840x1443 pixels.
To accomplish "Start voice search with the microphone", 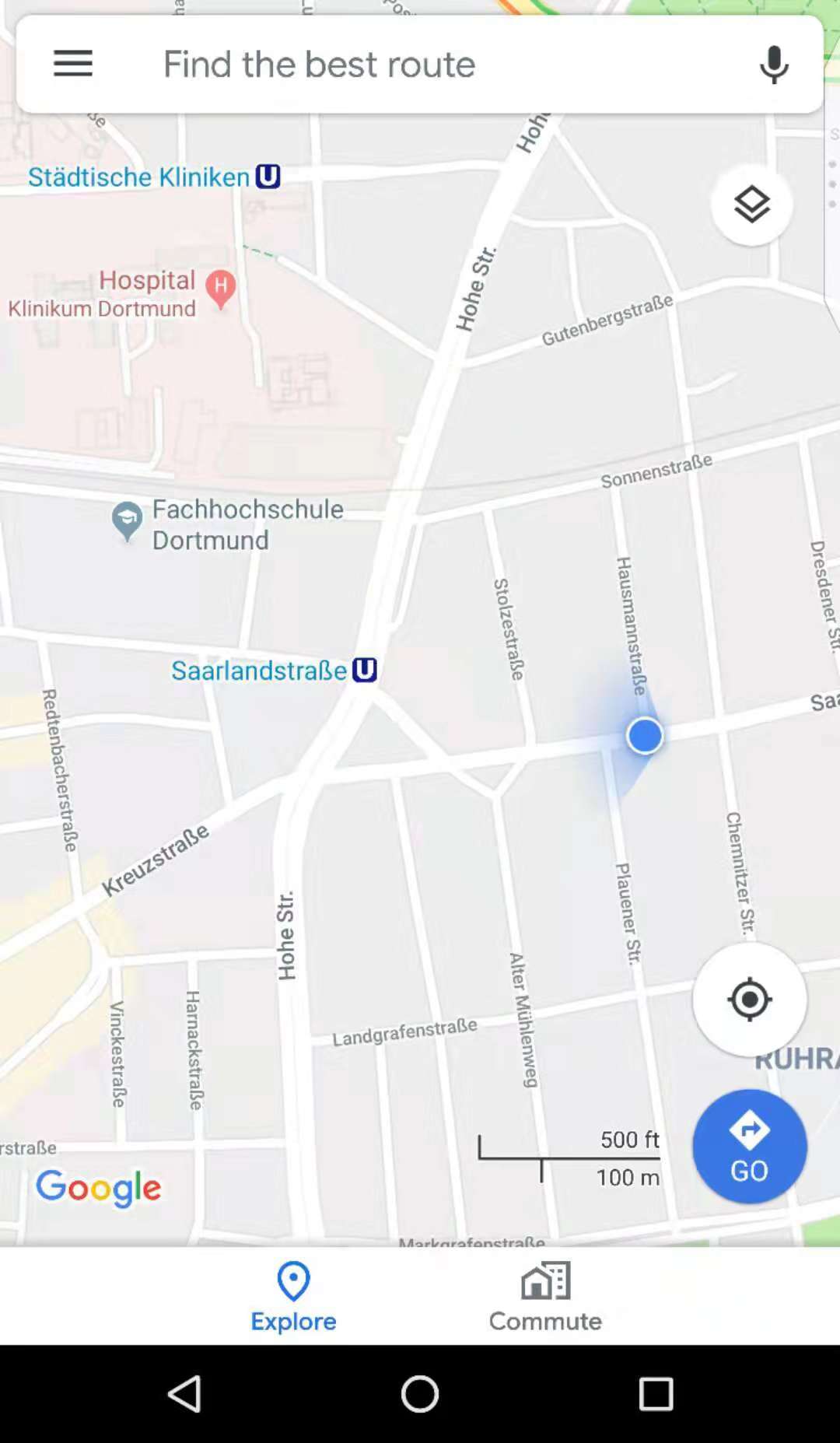I will pos(773,64).
